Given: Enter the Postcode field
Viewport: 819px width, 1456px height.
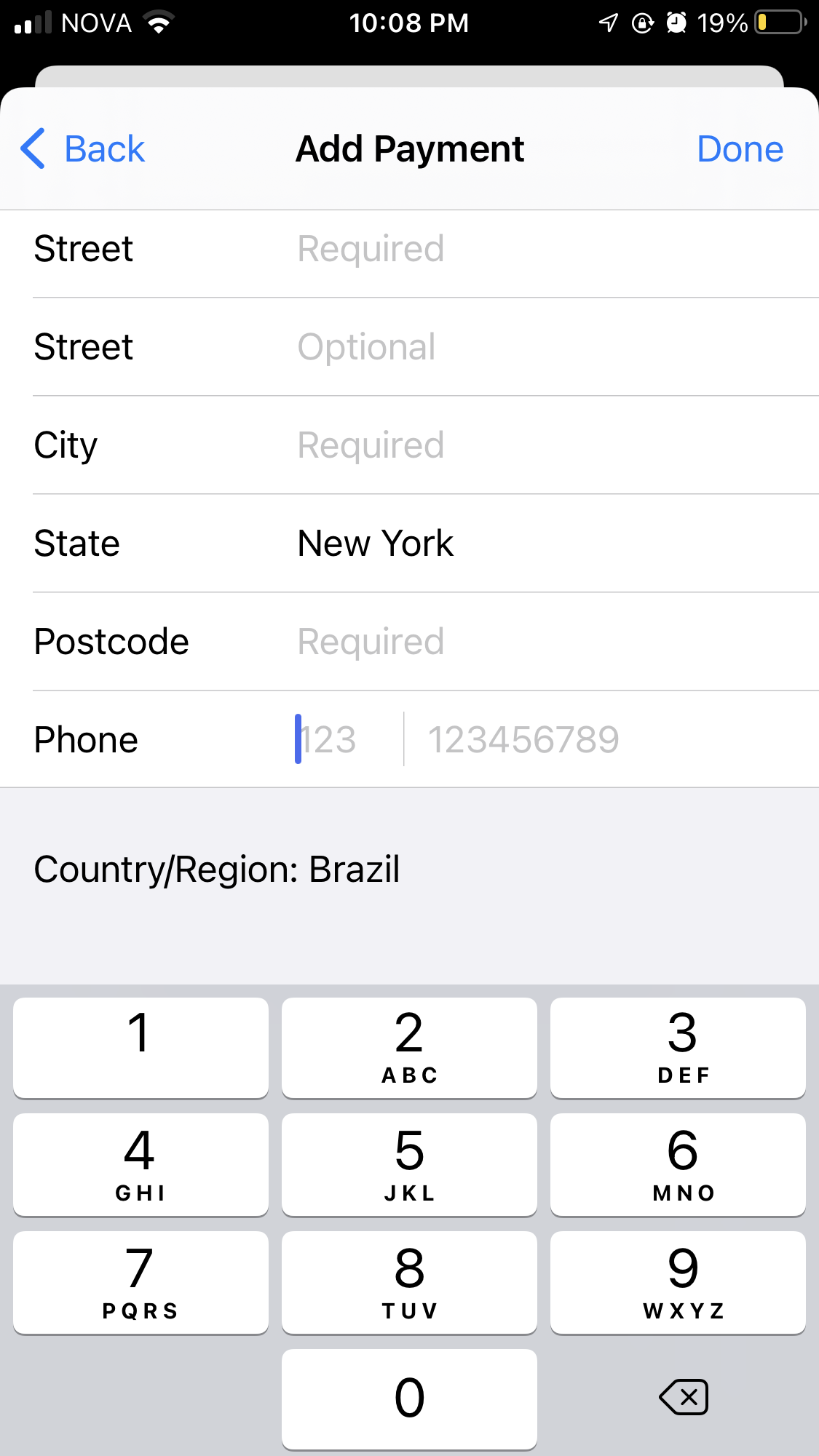Looking at the screenshot, I should [x=510, y=642].
